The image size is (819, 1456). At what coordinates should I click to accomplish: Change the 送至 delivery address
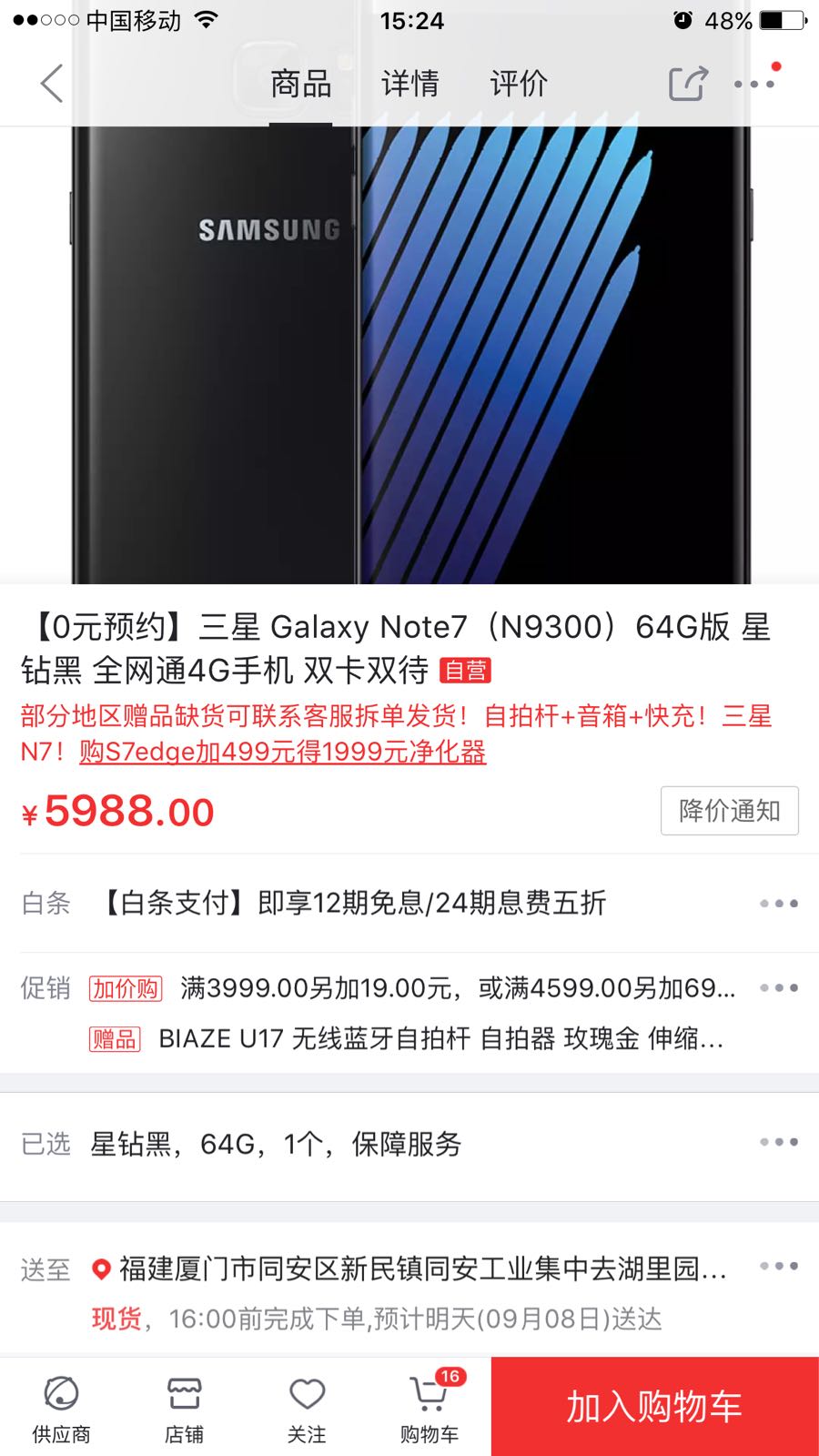pos(409,1269)
